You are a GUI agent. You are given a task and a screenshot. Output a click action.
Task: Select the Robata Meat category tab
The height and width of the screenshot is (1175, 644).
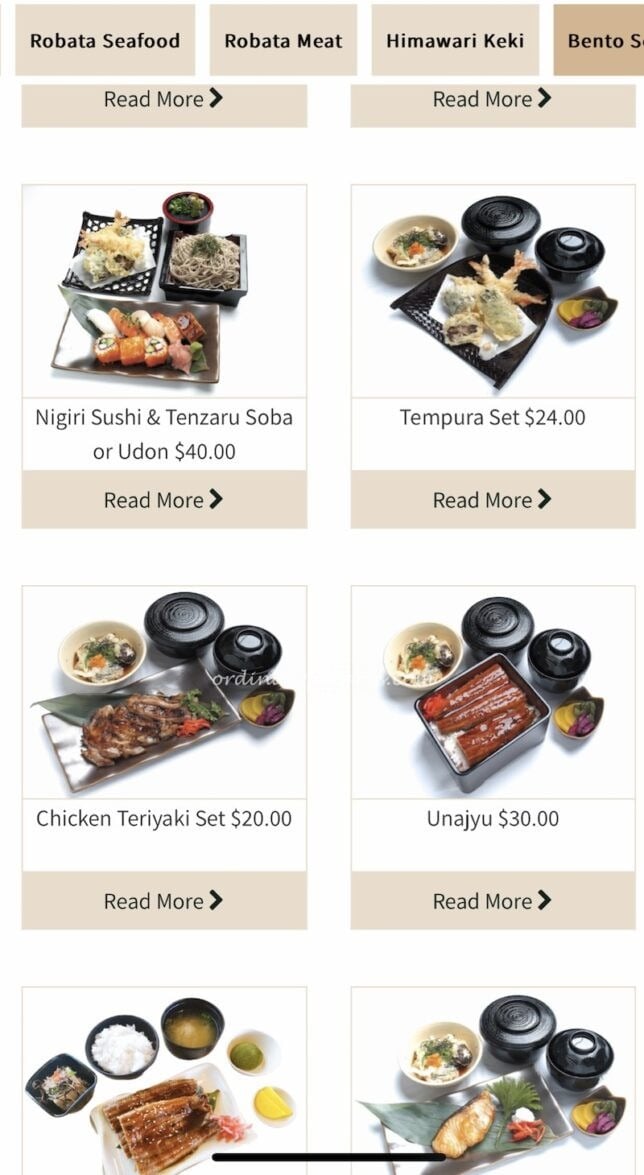tap(283, 41)
